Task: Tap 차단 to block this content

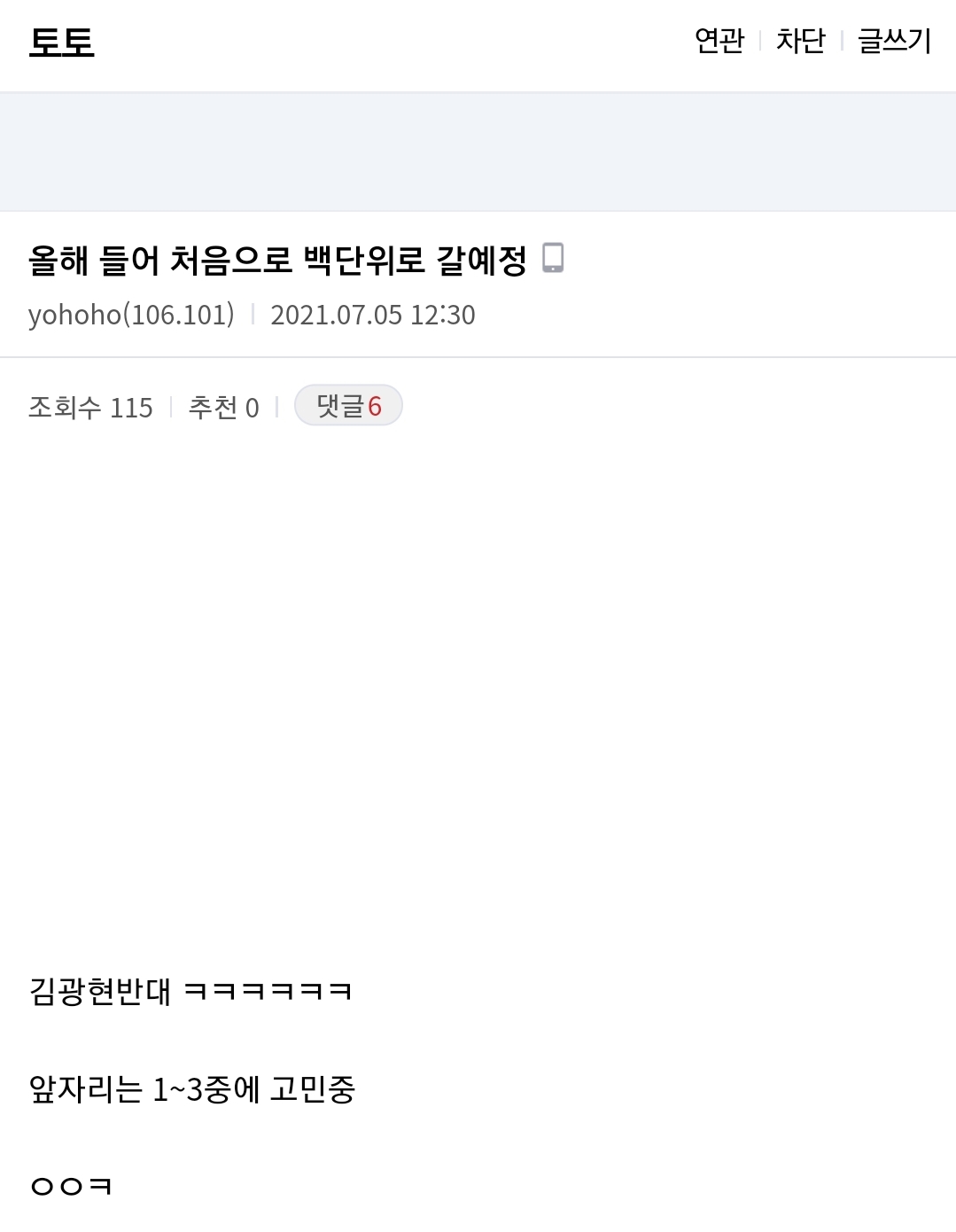Action: [800, 41]
